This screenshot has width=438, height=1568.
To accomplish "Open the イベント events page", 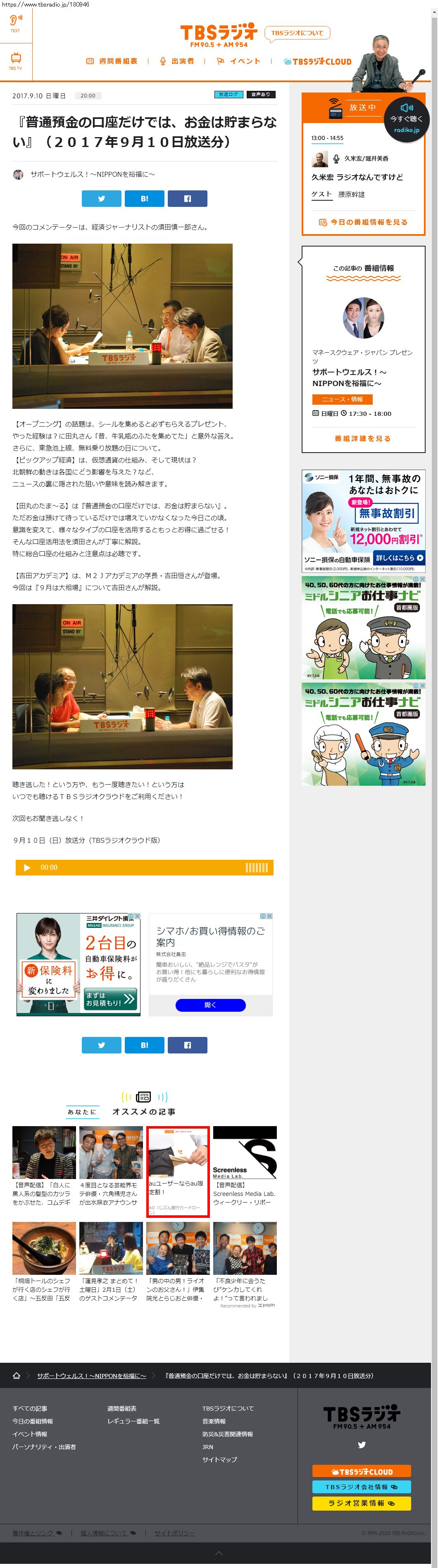I will click(239, 62).
